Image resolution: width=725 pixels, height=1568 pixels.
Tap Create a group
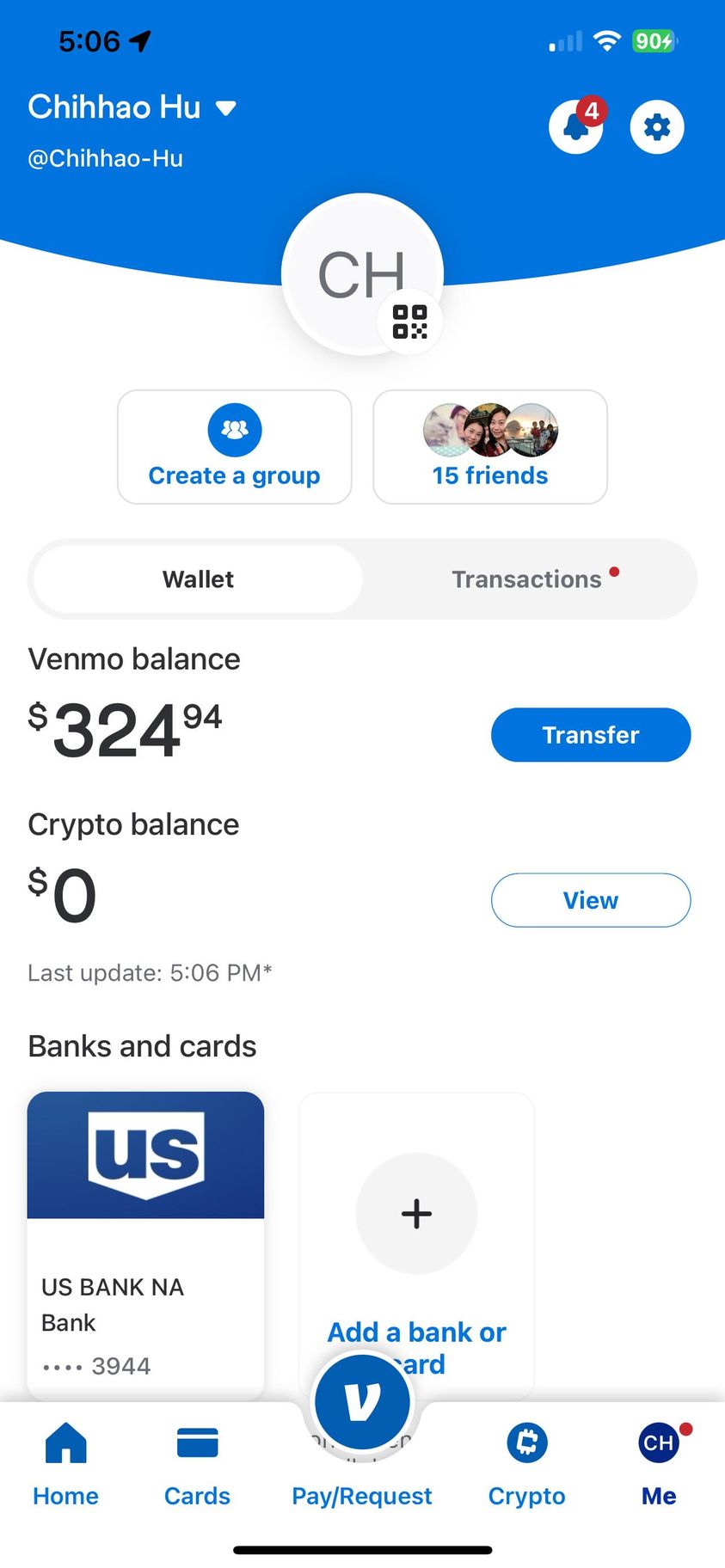234,447
